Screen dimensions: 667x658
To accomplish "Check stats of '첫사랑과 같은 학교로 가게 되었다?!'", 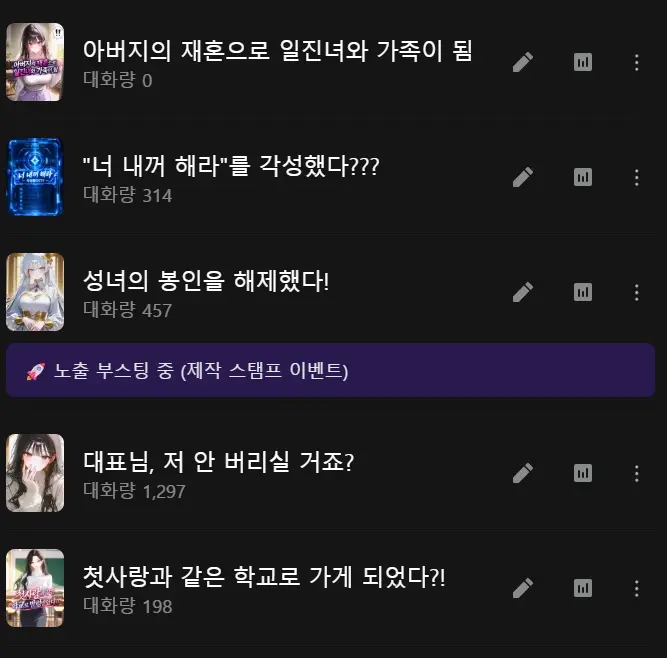I will pos(583,588).
